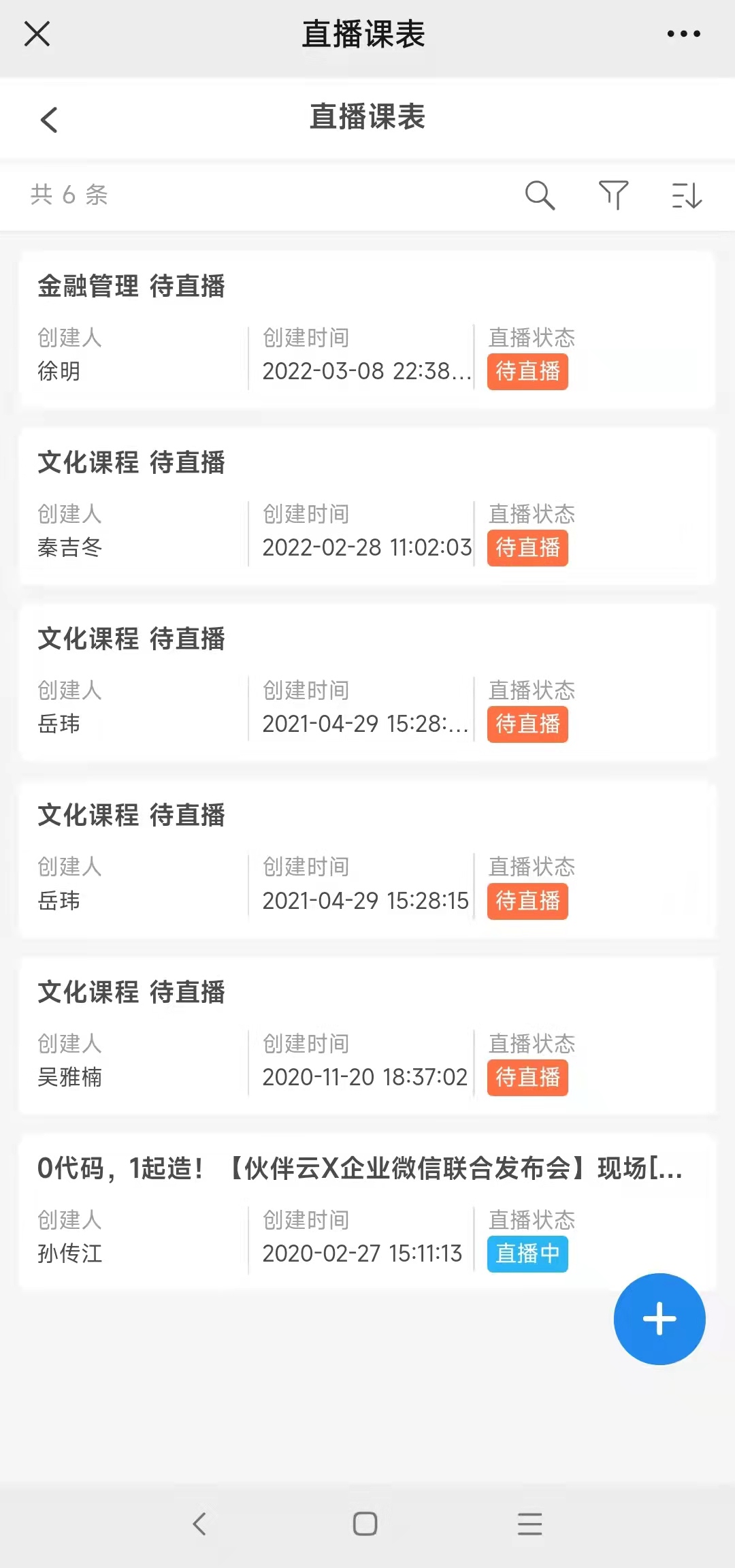Open the sort order options
Screen dimensions: 735x1568
687,195
